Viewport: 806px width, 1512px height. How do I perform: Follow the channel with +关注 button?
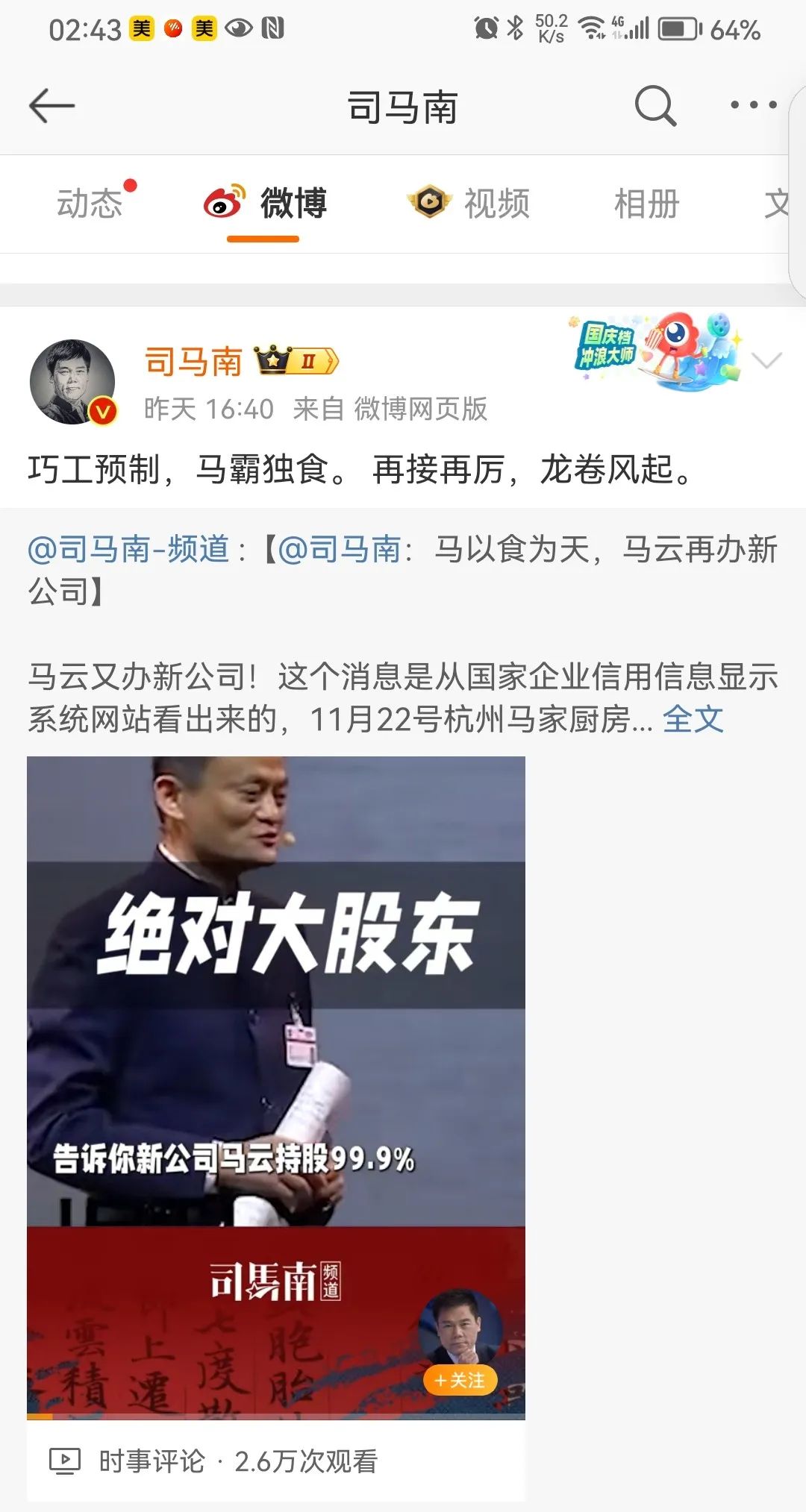pos(460,1381)
